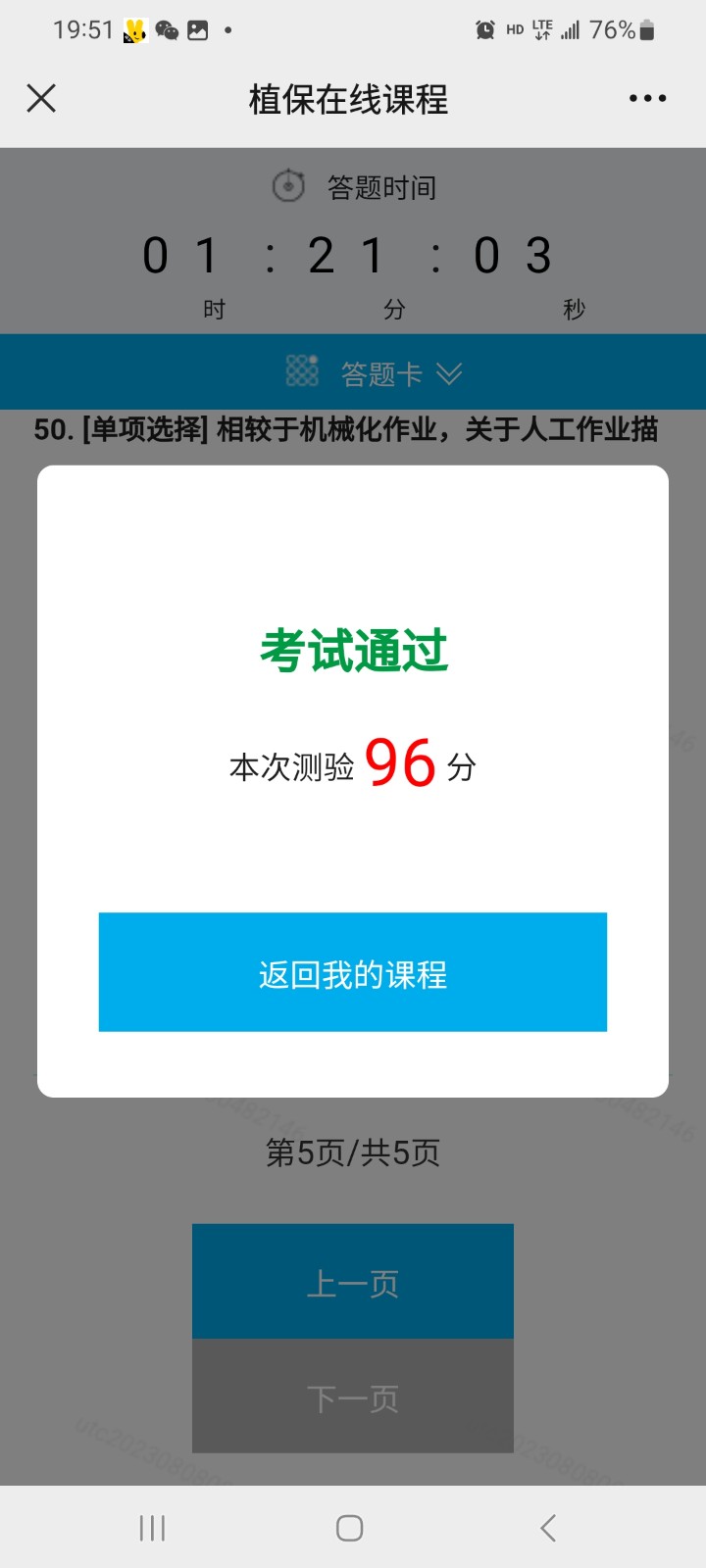The width and height of the screenshot is (706, 1568).
Task: Go back using system back button
Action: 548,1527
